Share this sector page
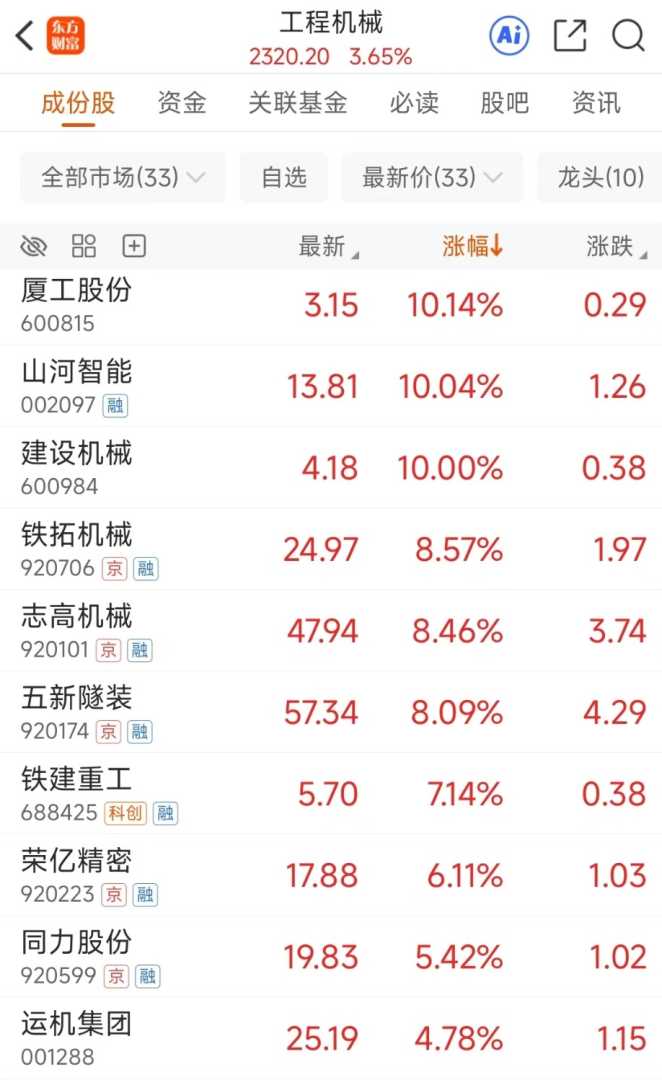 point(570,37)
